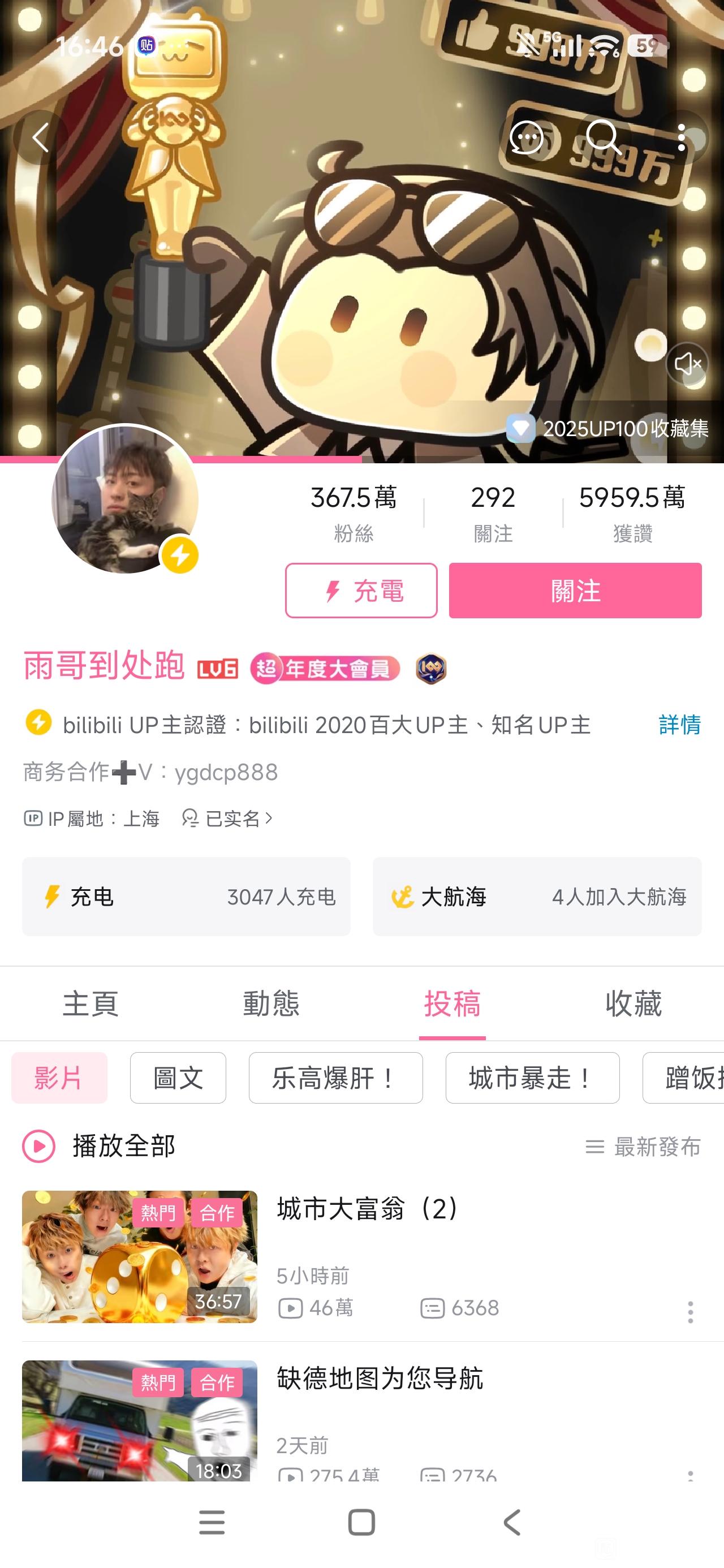Filter videos by 乐高爆肝！ series
The image size is (724, 1568).
[x=335, y=1078]
